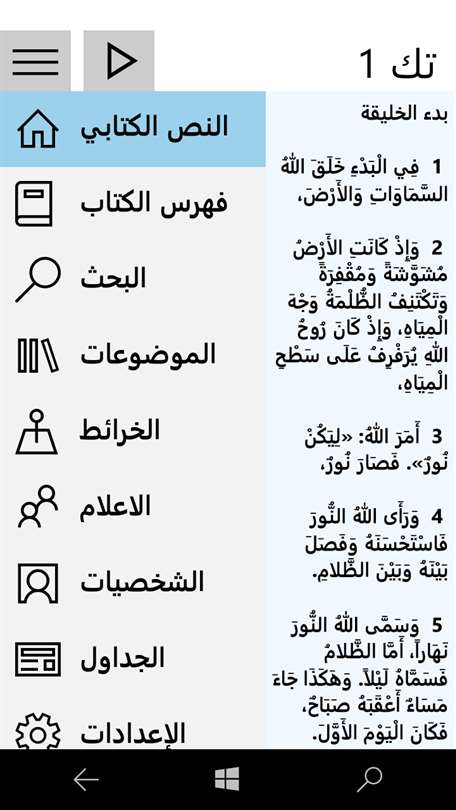Open البحث search page
456x810 pixels.
(133, 280)
